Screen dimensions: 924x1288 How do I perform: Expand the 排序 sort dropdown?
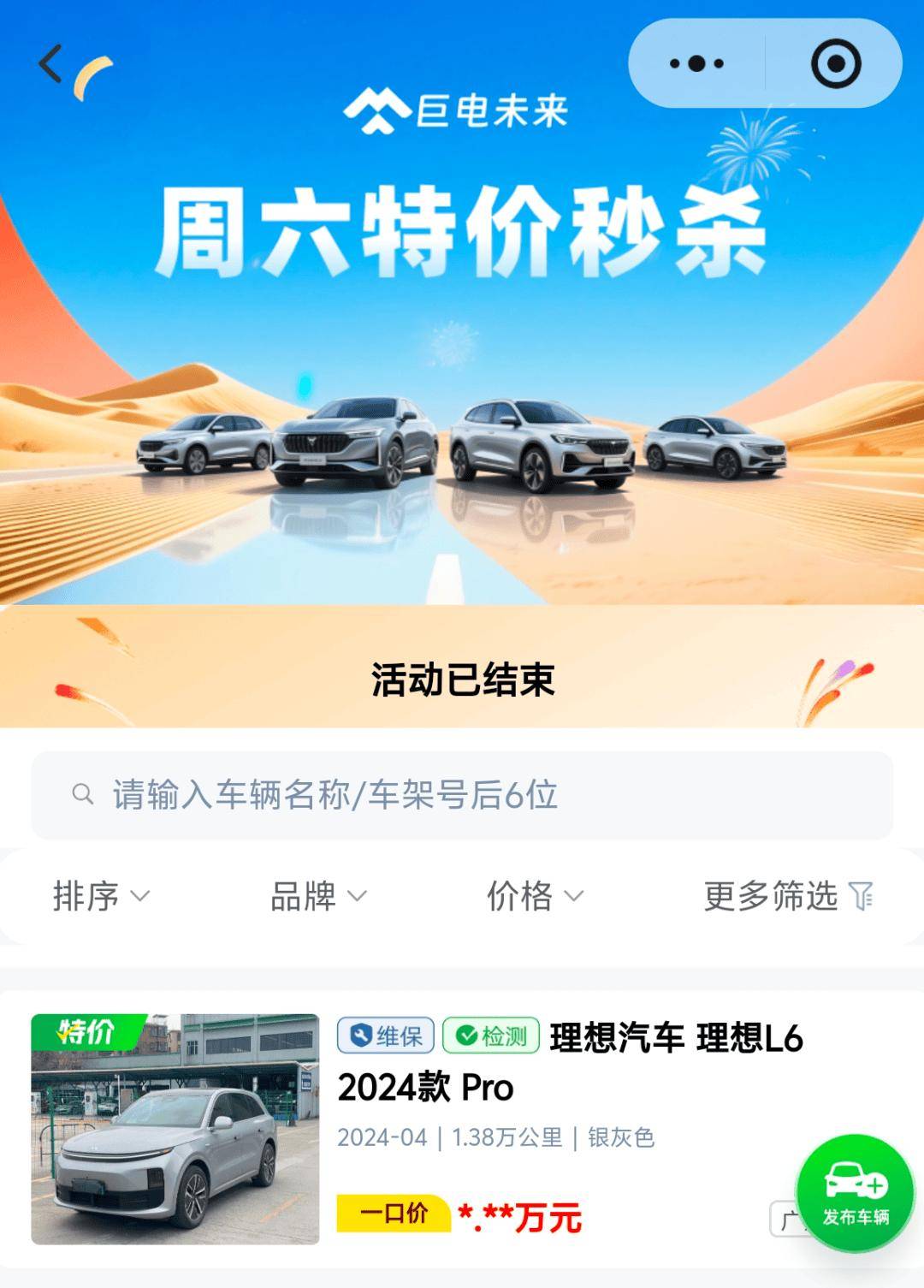click(x=101, y=896)
